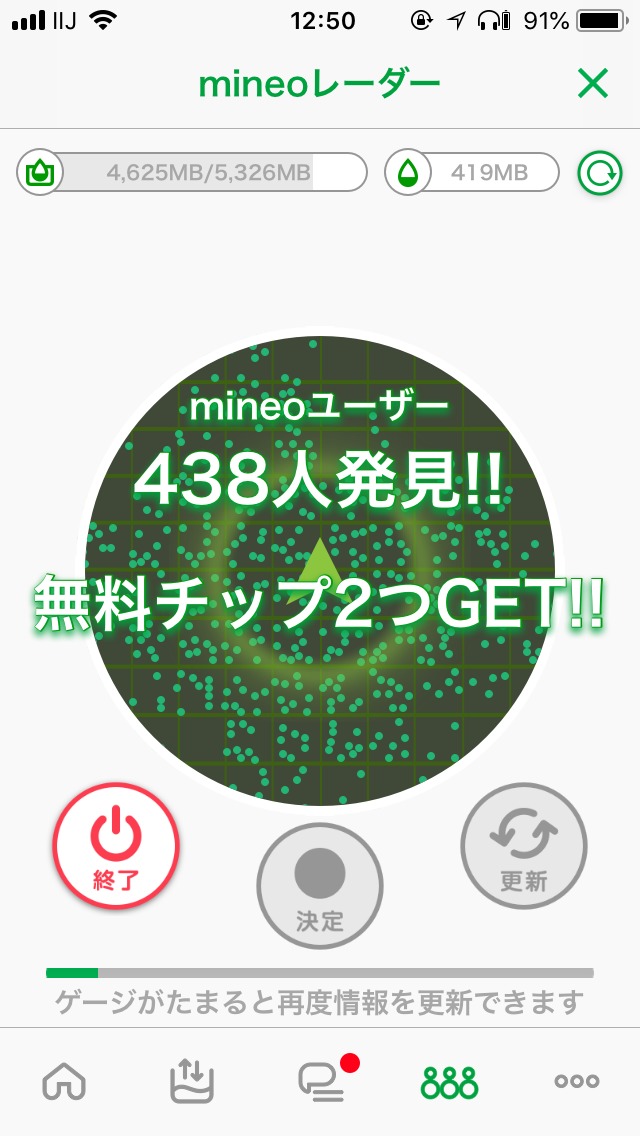Viewport: 640px width, 1136px height.
Task: Tap the green refresh icon near 419MB
Action: tap(599, 173)
